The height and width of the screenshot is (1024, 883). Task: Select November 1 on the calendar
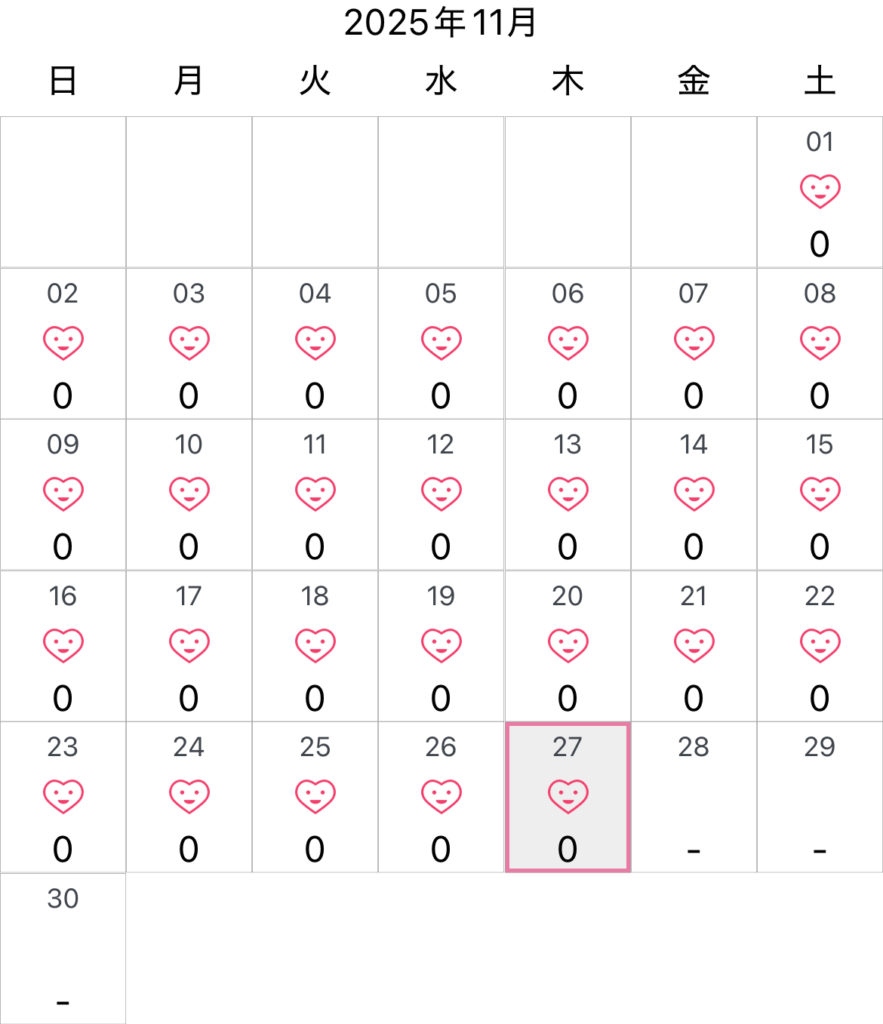click(x=819, y=192)
